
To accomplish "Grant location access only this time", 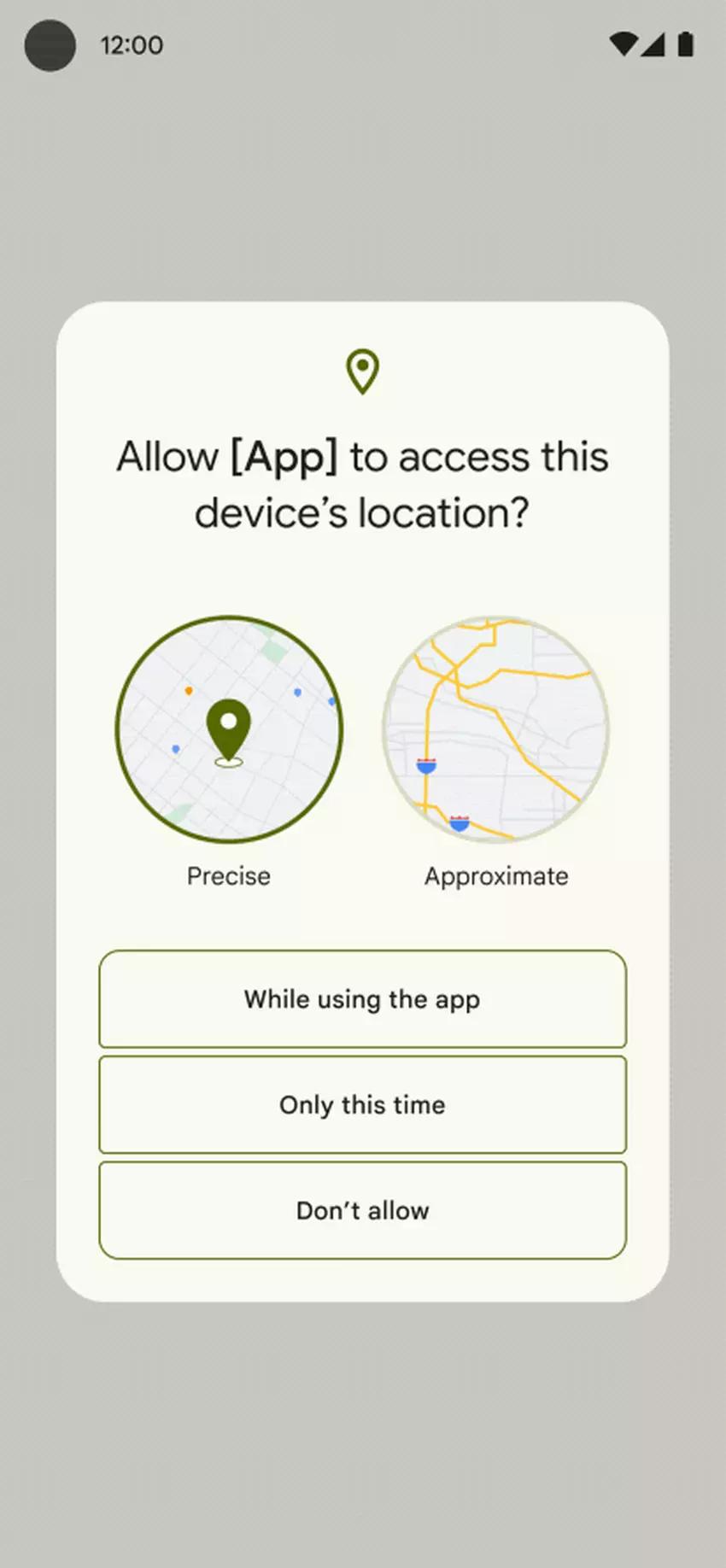I will (x=362, y=1105).
